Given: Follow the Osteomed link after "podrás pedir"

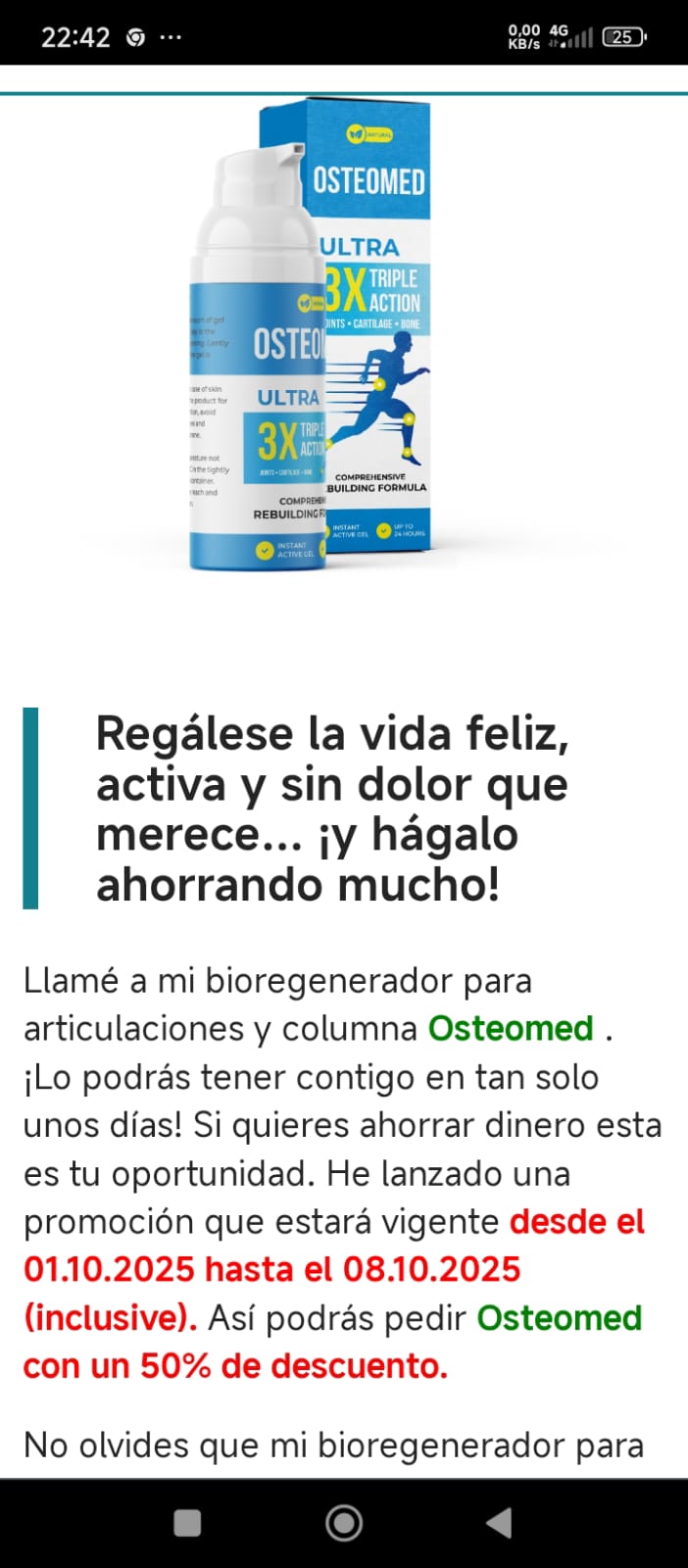Looking at the screenshot, I should point(559,1318).
